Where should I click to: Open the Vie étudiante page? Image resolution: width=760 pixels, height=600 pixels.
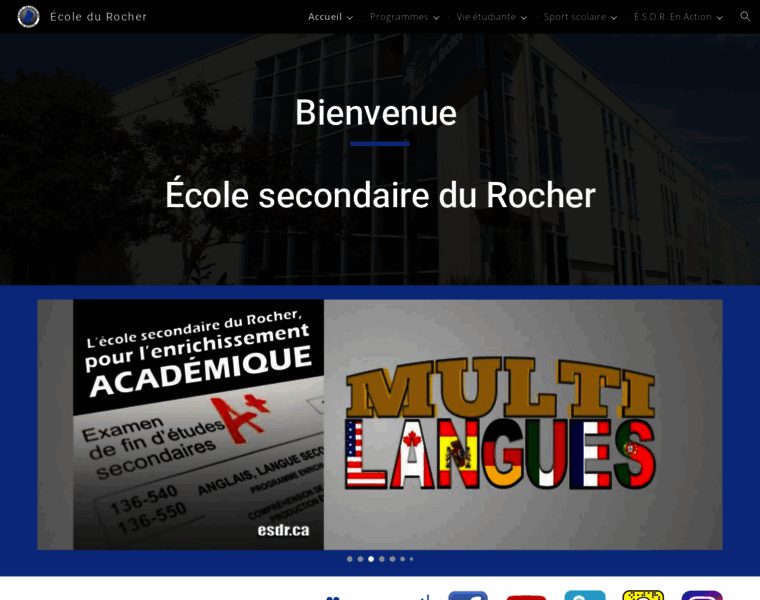[x=485, y=17]
